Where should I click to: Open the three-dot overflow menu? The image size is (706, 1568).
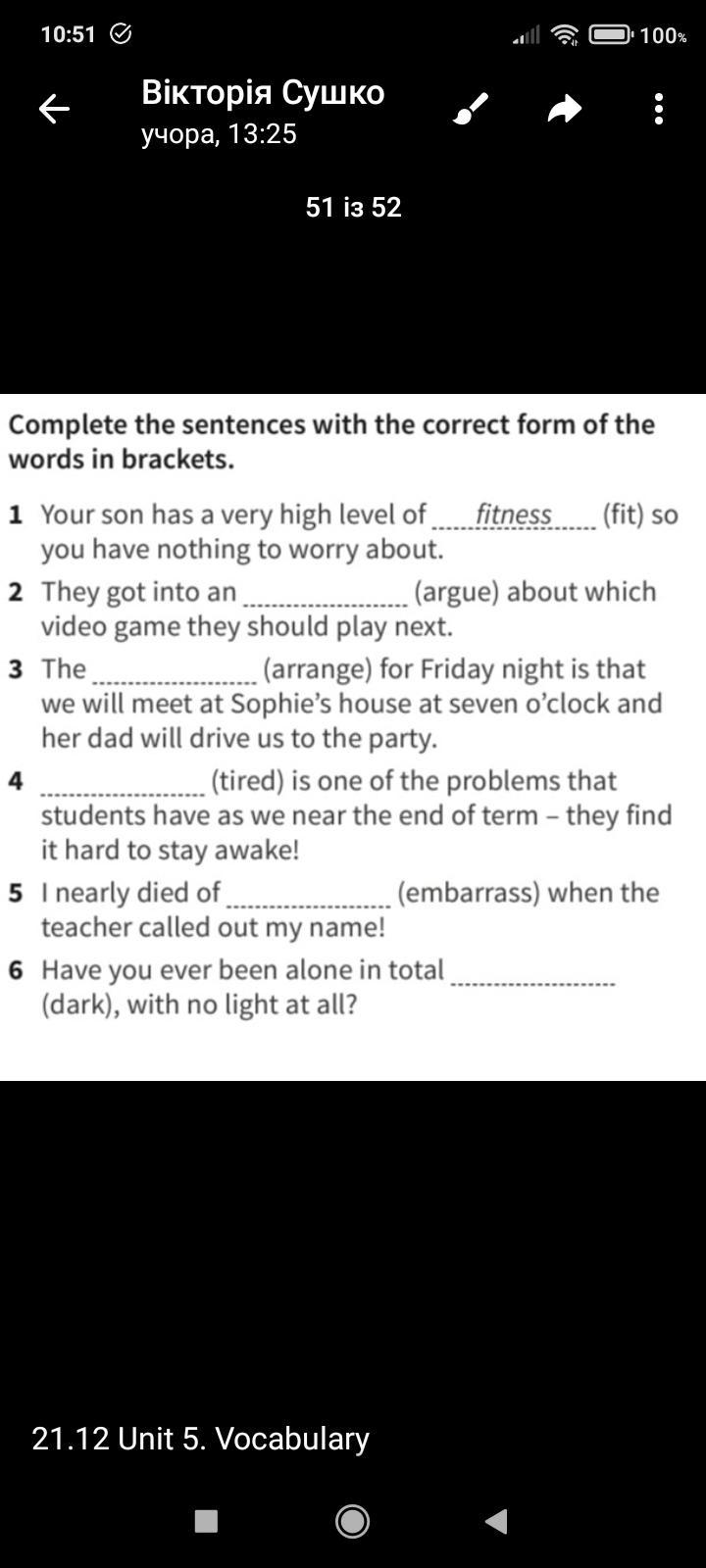tap(659, 109)
